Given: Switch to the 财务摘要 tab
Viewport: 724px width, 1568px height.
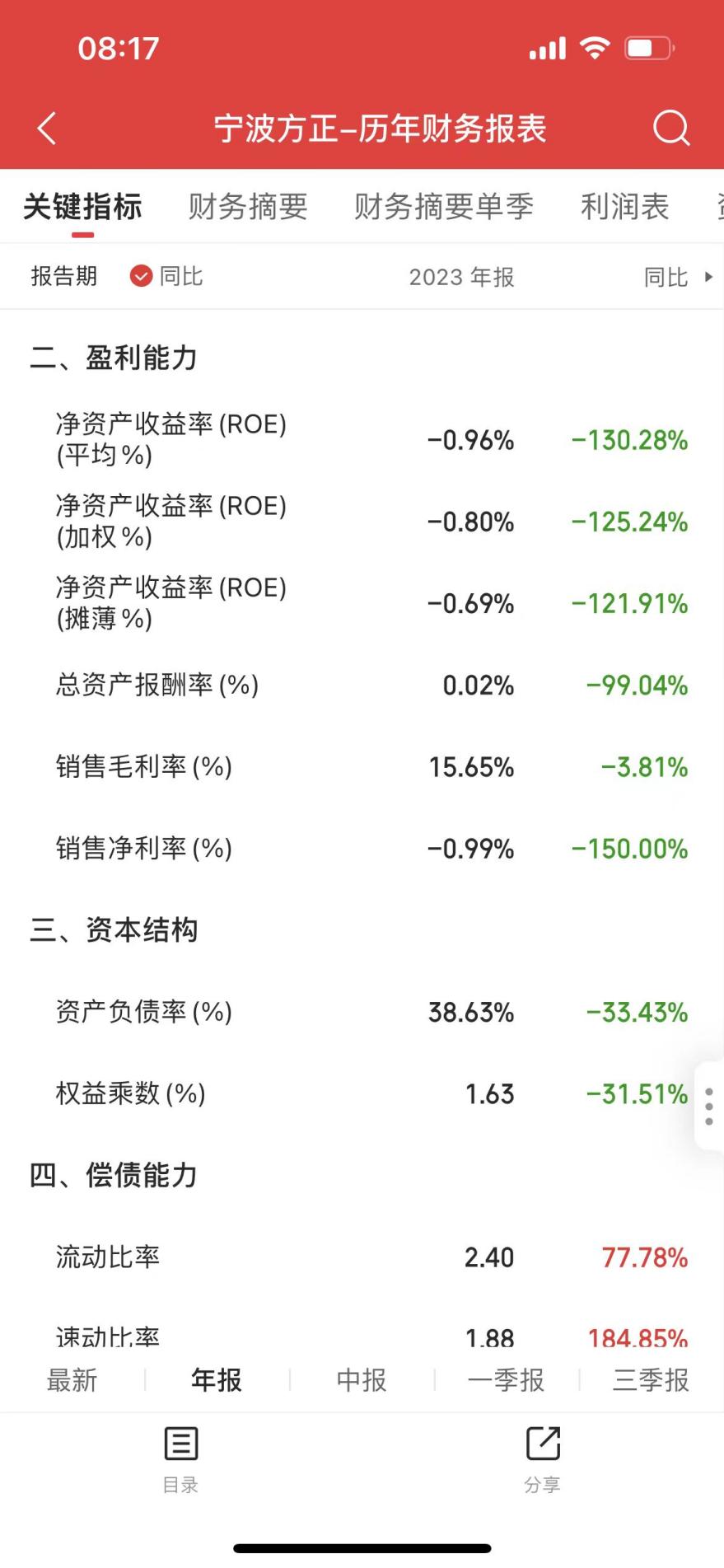Looking at the screenshot, I should tap(248, 207).
